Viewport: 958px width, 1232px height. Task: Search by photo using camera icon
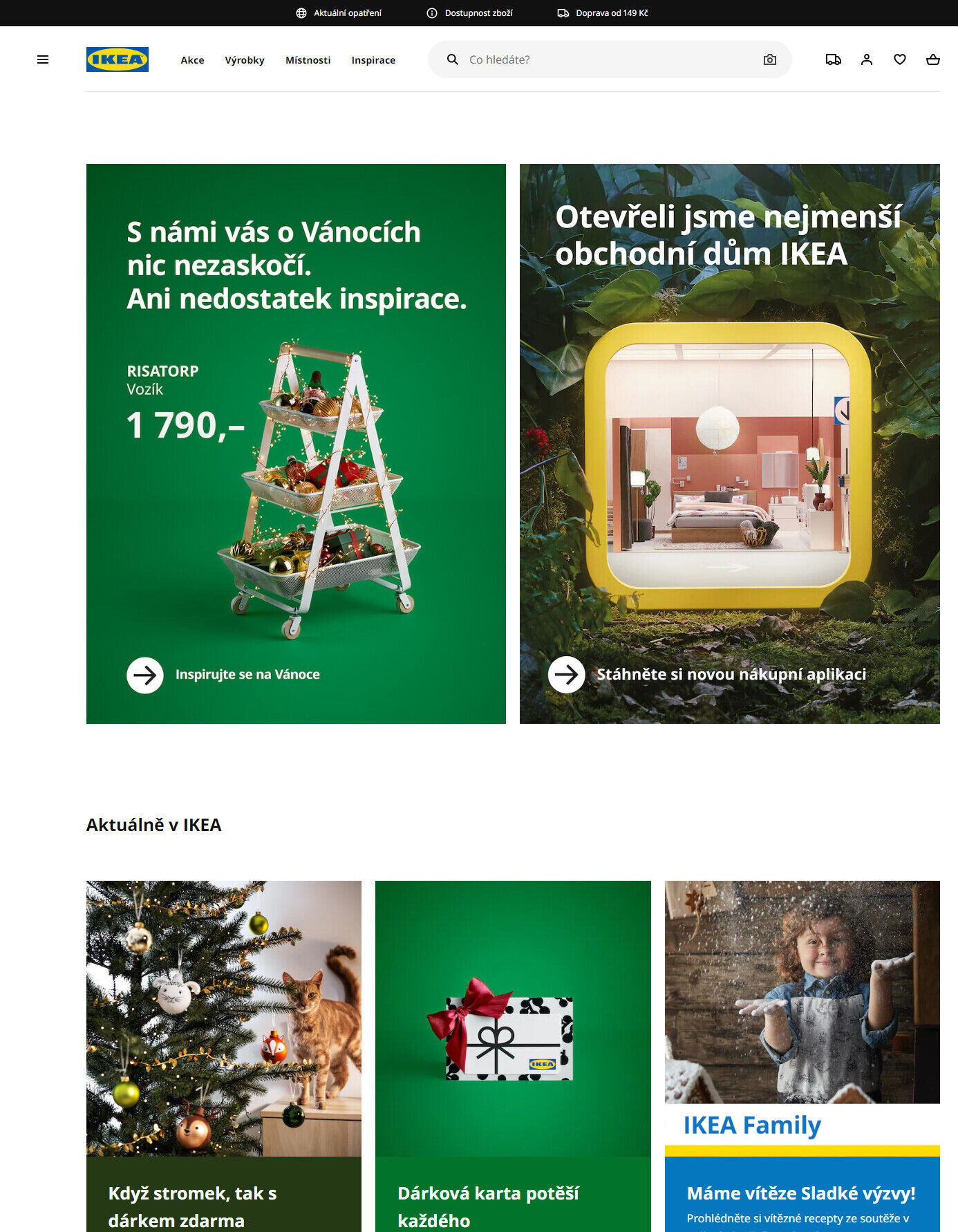pyautogui.click(x=769, y=59)
